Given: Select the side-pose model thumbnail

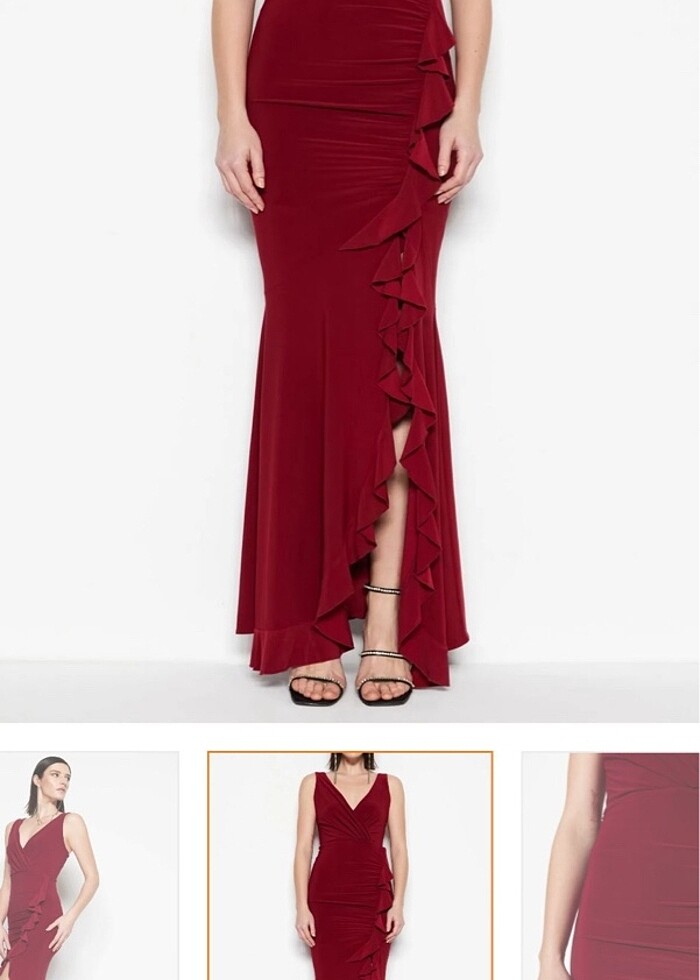Looking at the screenshot, I should tap(88, 866).
